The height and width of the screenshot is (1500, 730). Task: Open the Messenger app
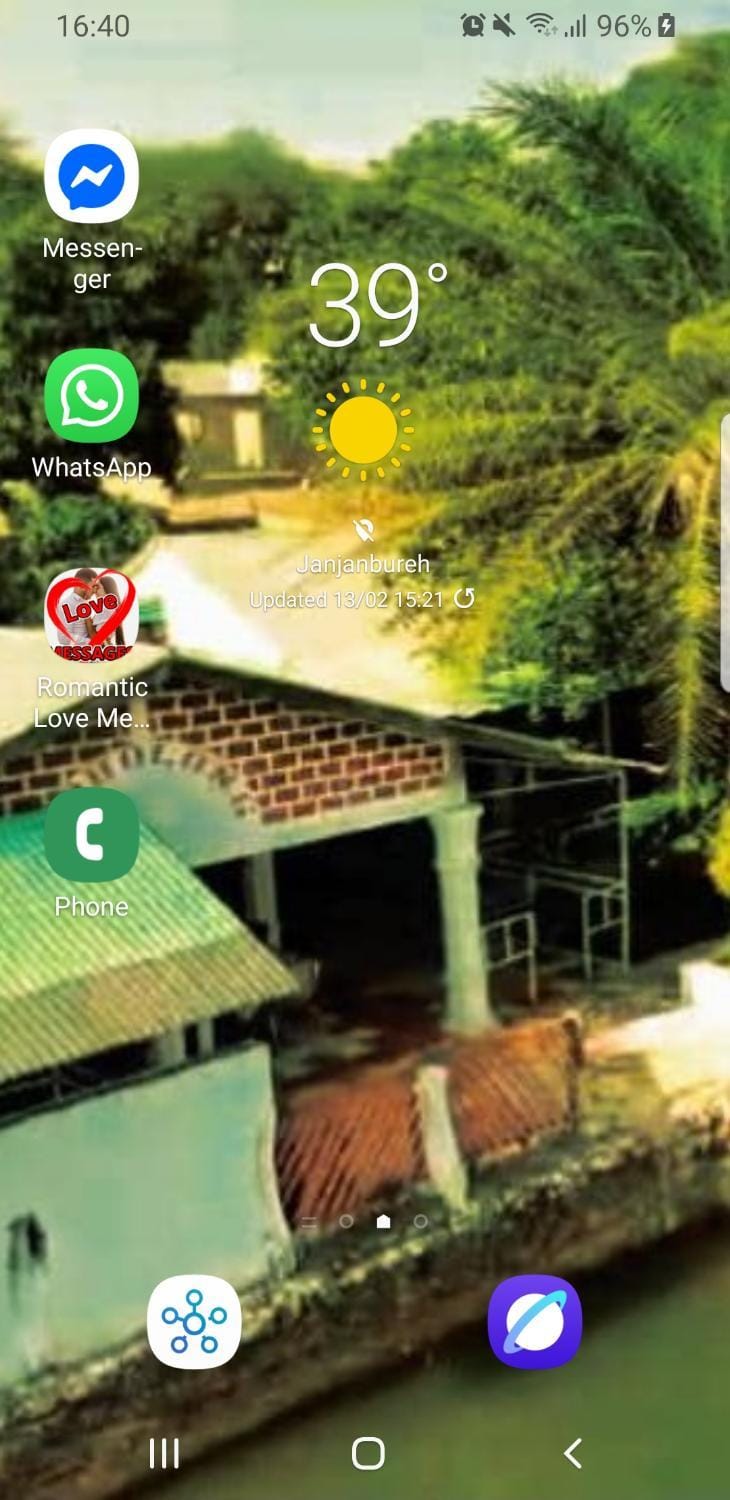click(x=91, y=176)
